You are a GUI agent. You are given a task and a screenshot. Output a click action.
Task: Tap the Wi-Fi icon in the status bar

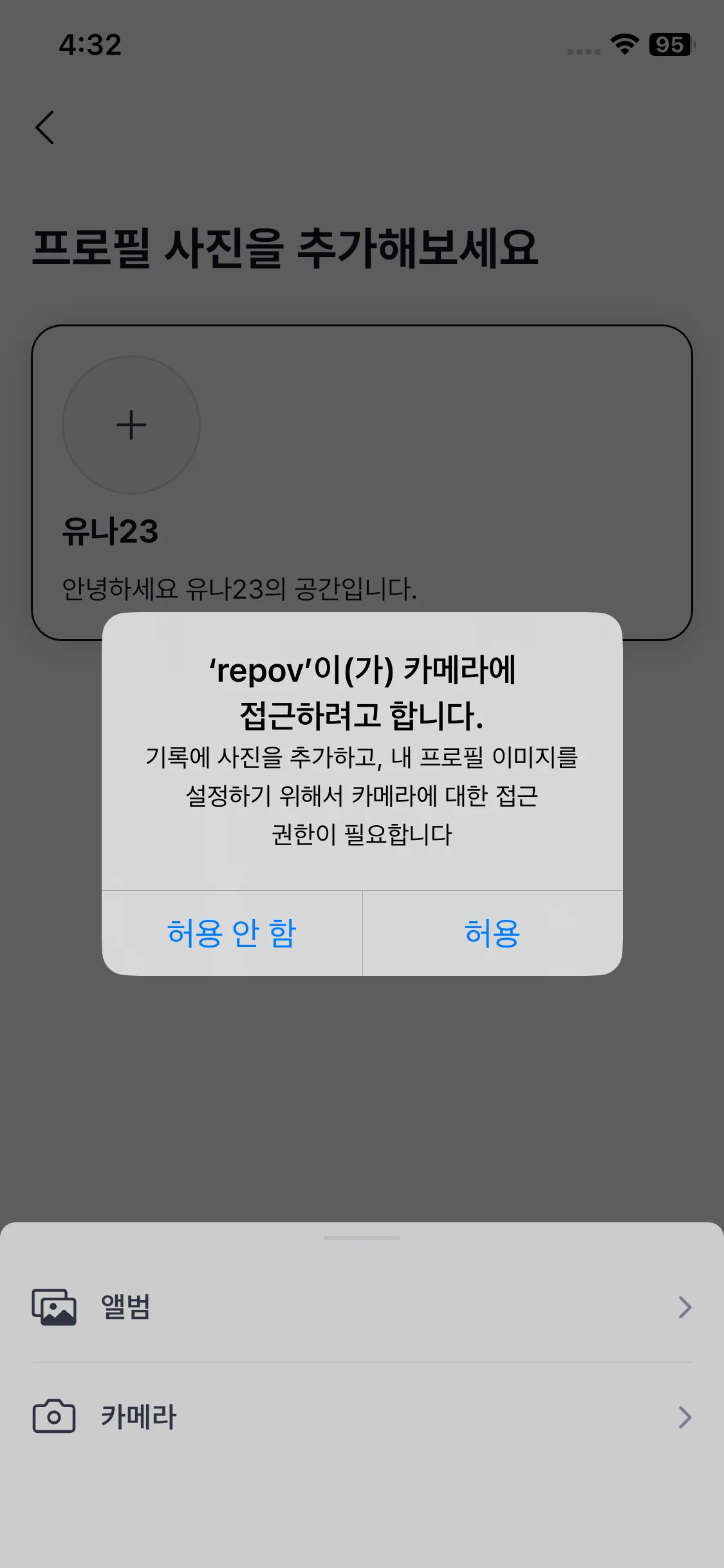(x=622, y=45)
